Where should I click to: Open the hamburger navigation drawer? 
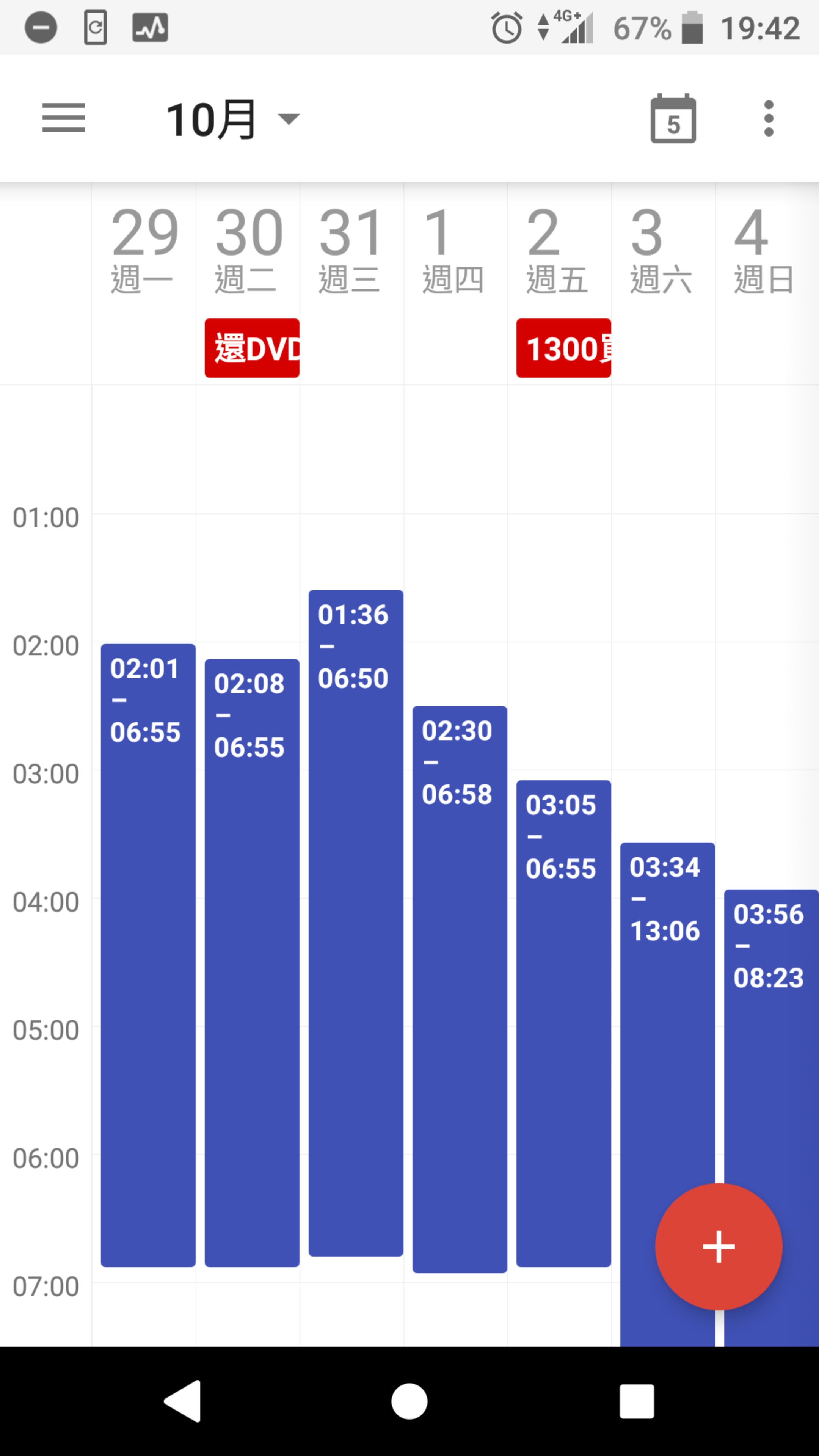63,118
